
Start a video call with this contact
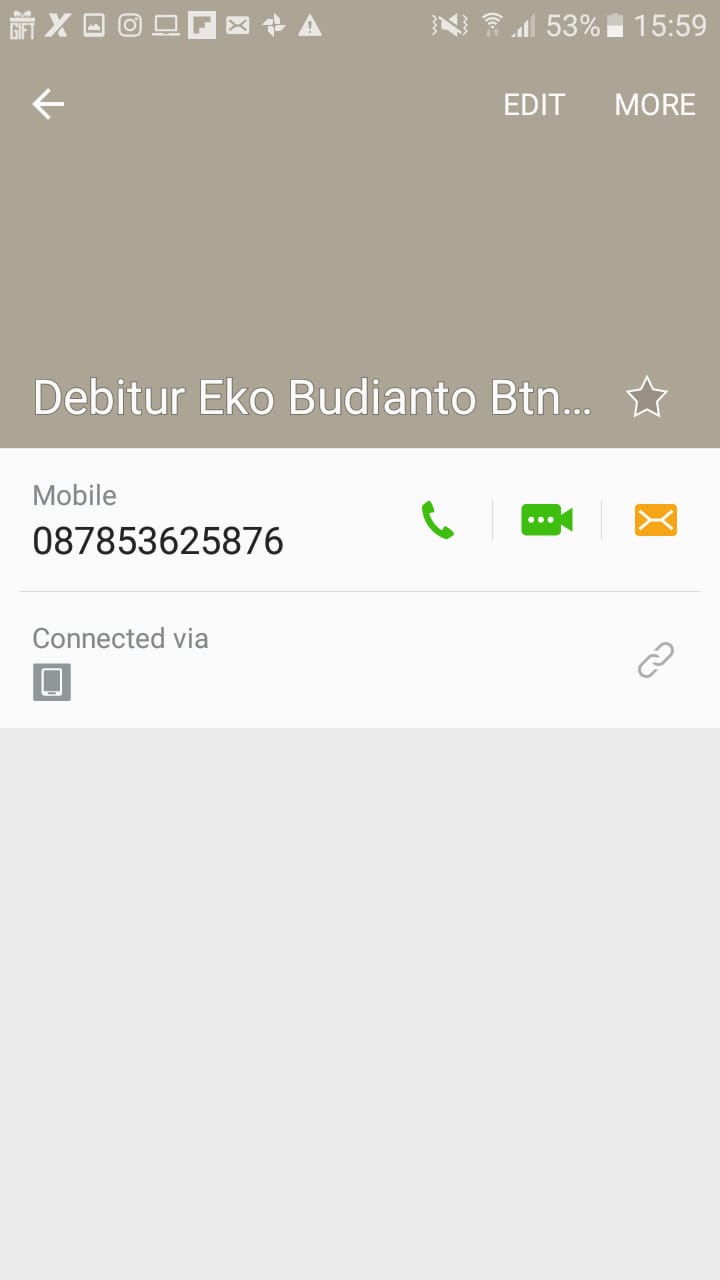pos(546,520)
